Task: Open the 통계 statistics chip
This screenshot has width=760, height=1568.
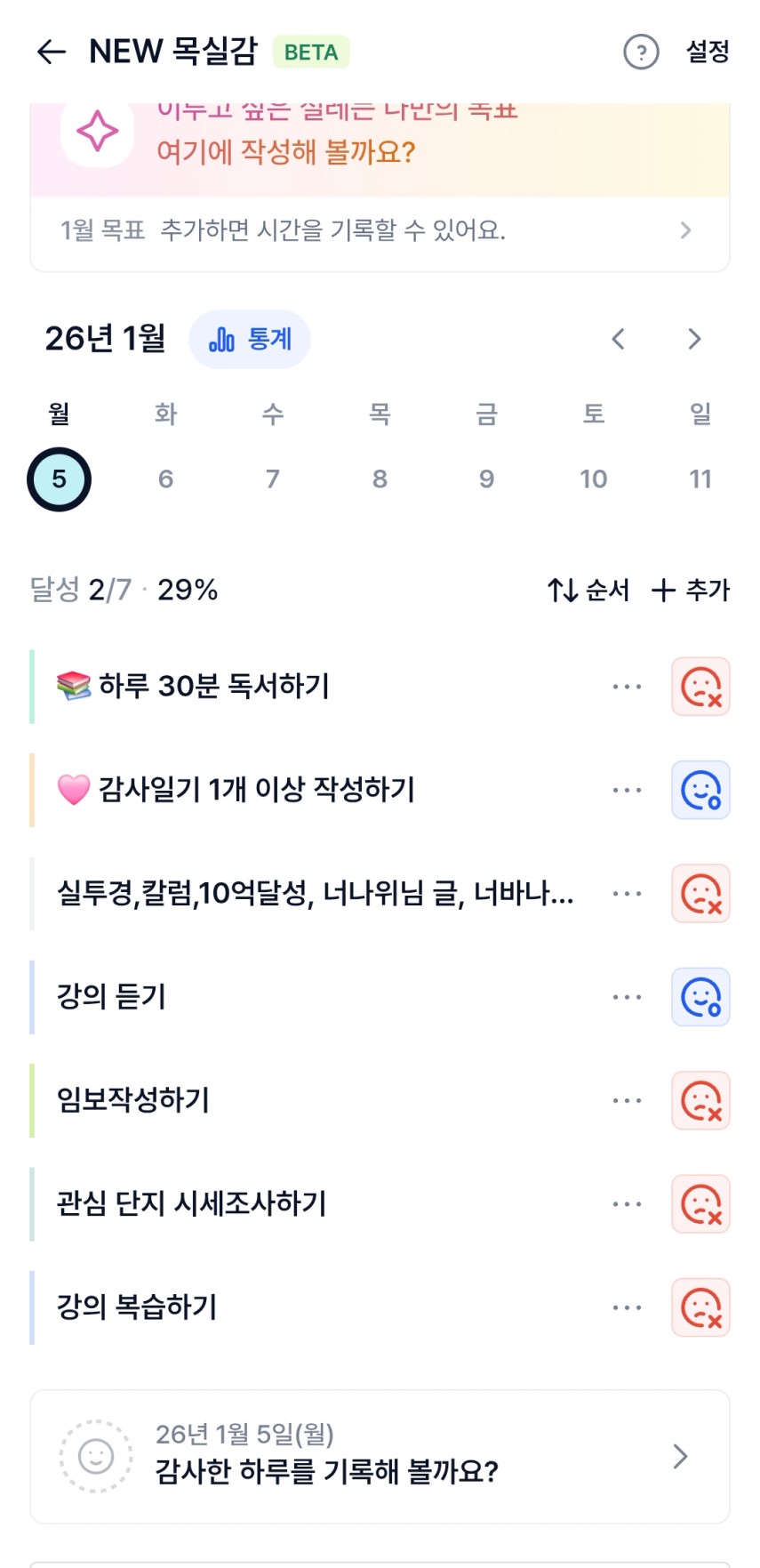Action: (250, 340)
